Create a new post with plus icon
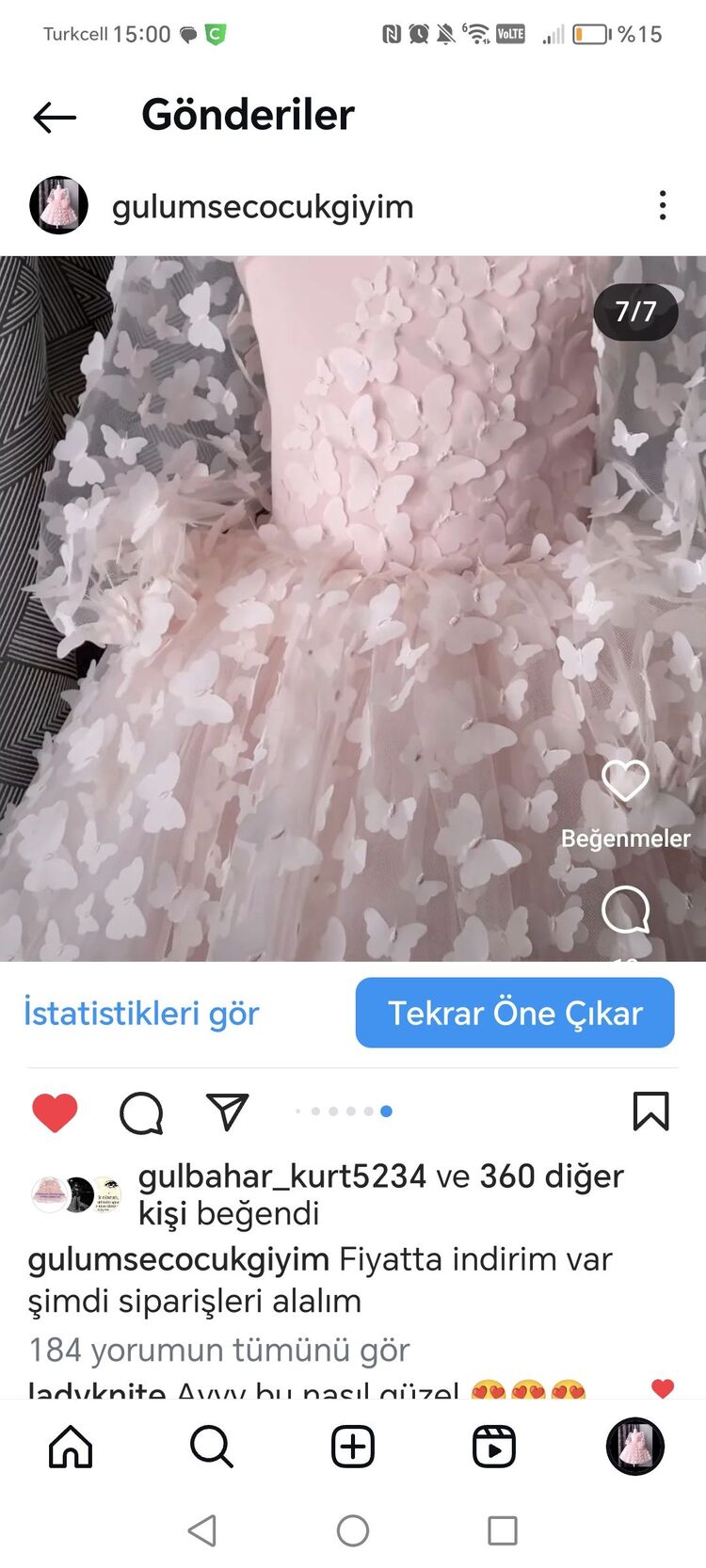Screen dimensions: 706x1568 tap(353, 1447)
